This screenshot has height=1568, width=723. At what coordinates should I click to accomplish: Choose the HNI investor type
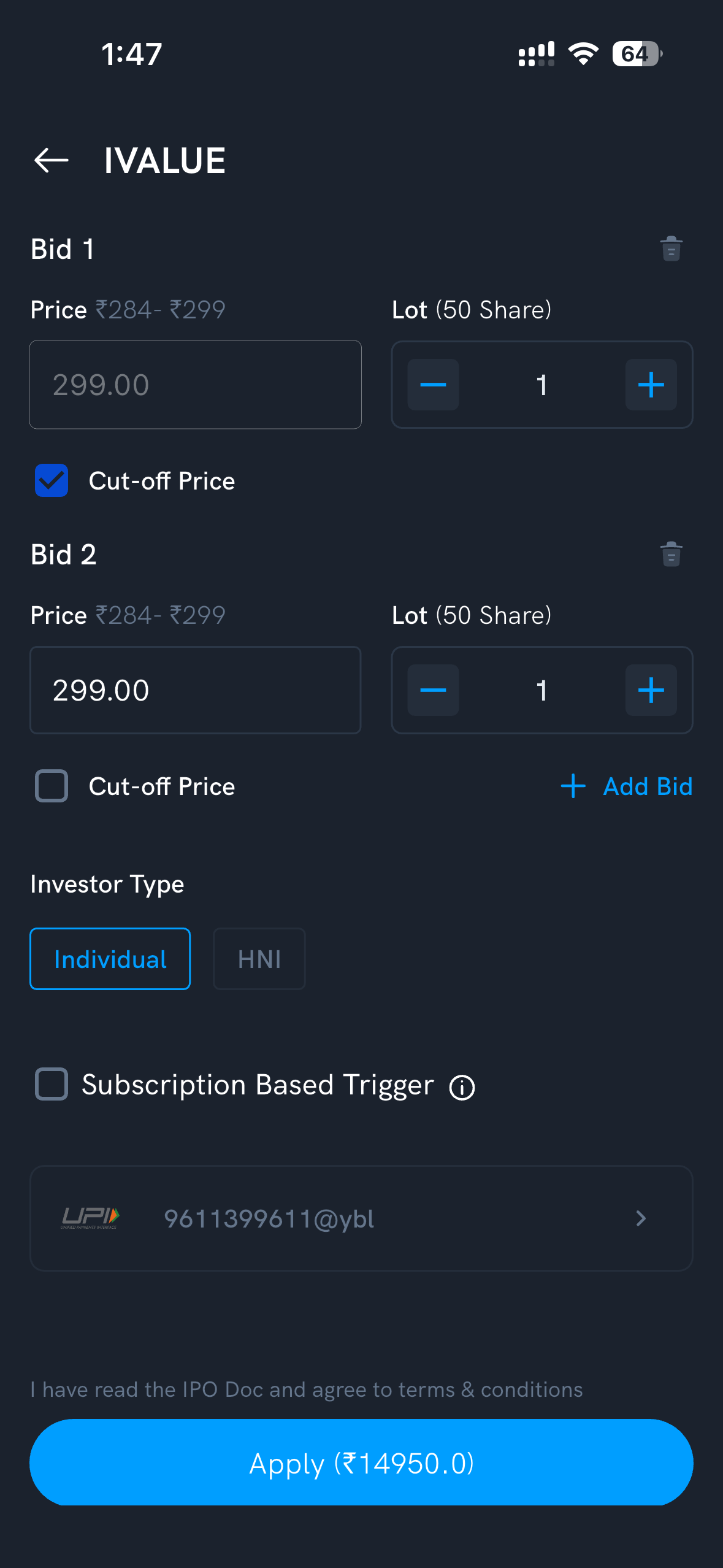coord(259,959)
